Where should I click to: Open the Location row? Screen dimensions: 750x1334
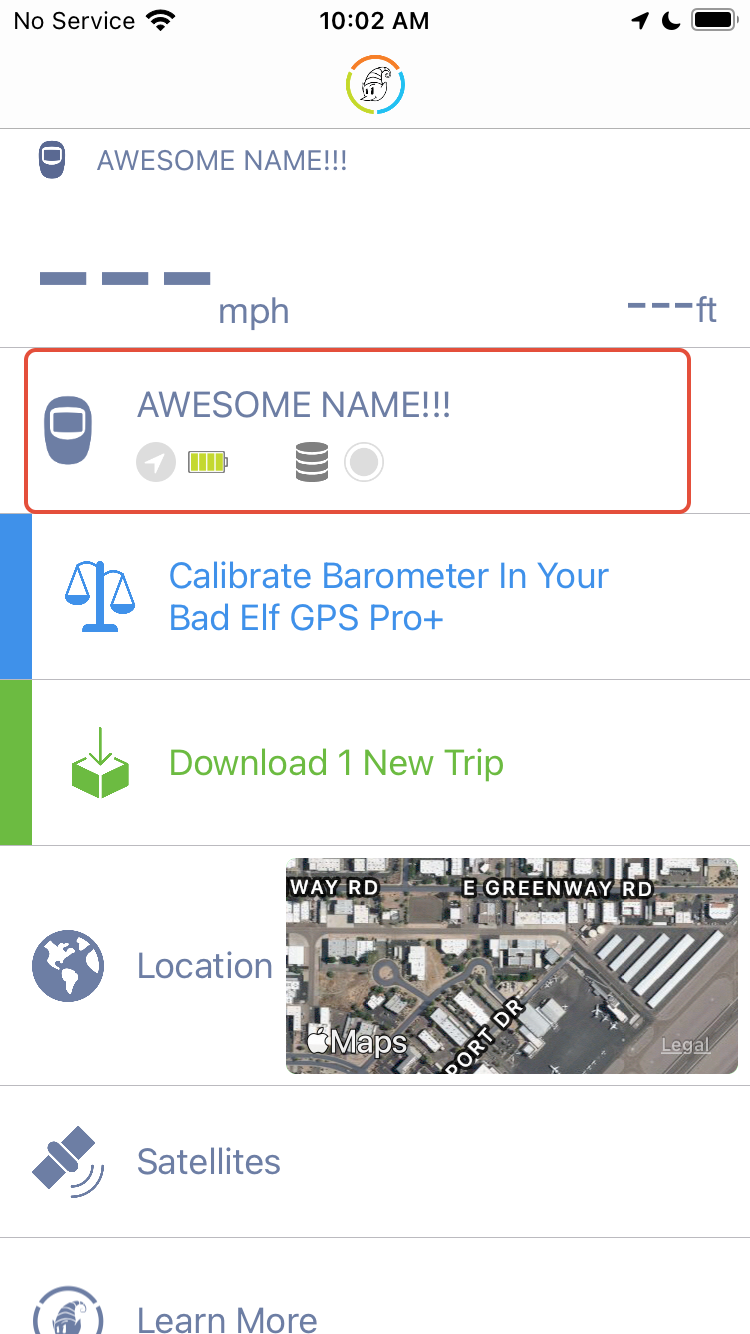(x=205, y=966)
